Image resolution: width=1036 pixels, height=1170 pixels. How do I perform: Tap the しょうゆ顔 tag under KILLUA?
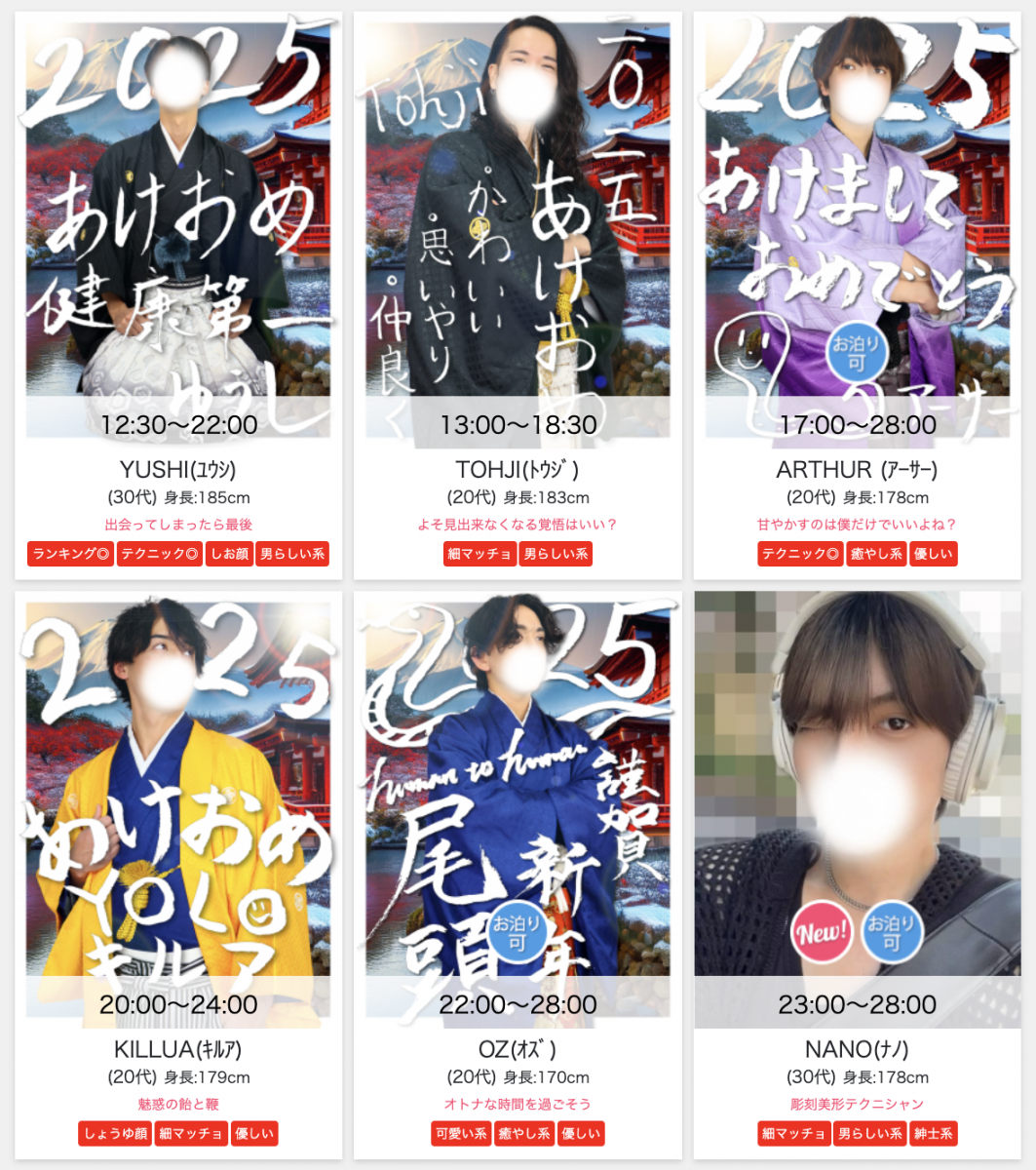pyautogui.click(x=115, y=1134)
